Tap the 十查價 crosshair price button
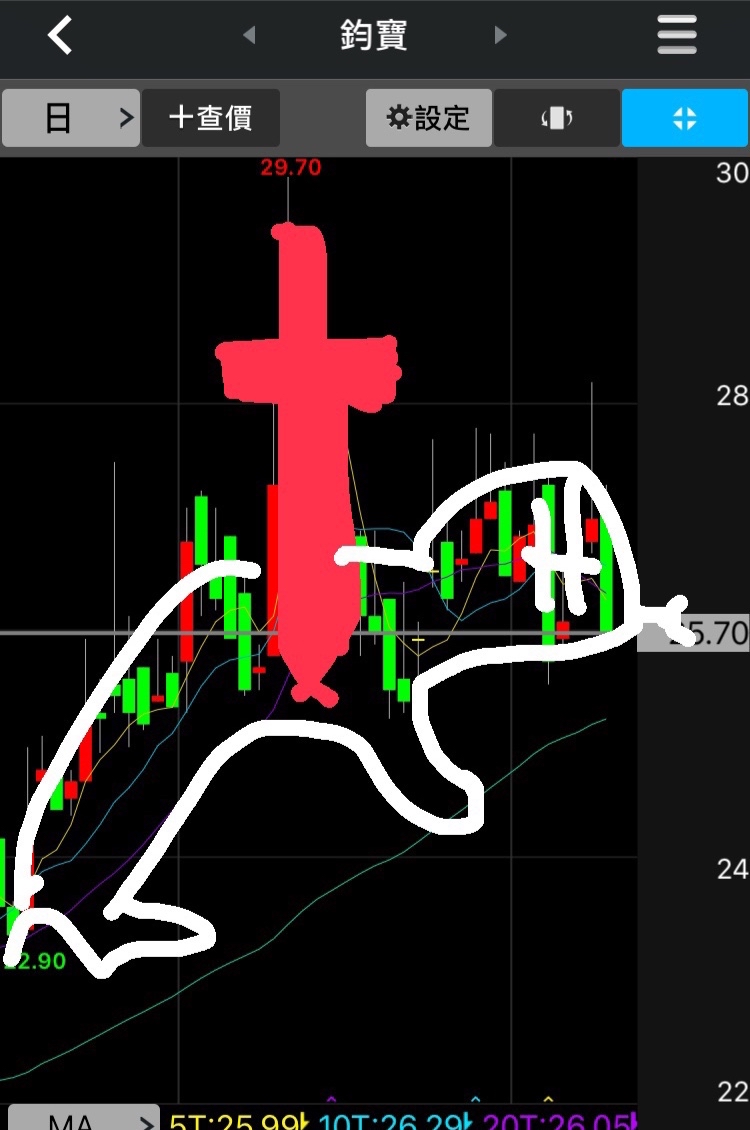Screen dimensions: 750x1130 click(x=211, y=118)
